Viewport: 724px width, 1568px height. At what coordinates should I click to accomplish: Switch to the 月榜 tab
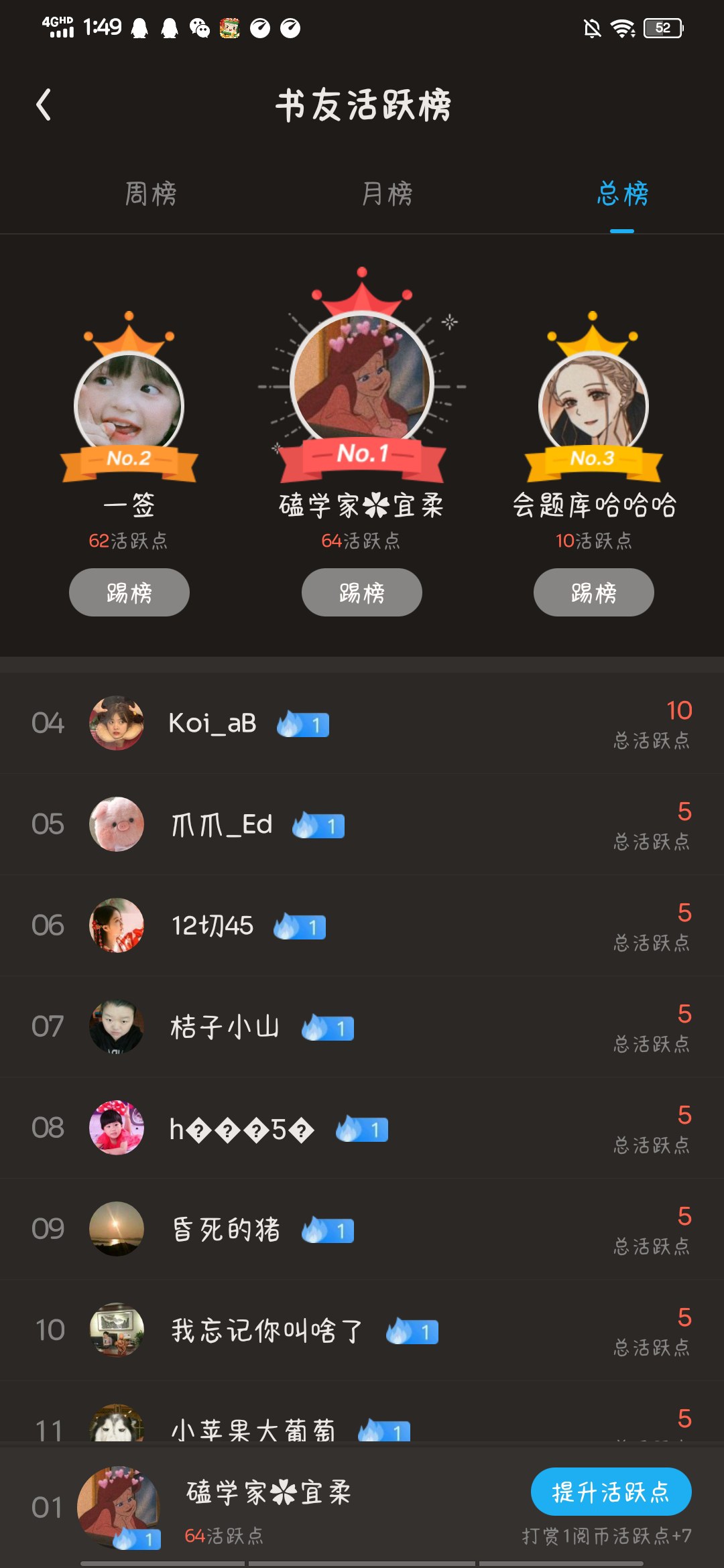(387, 194)
